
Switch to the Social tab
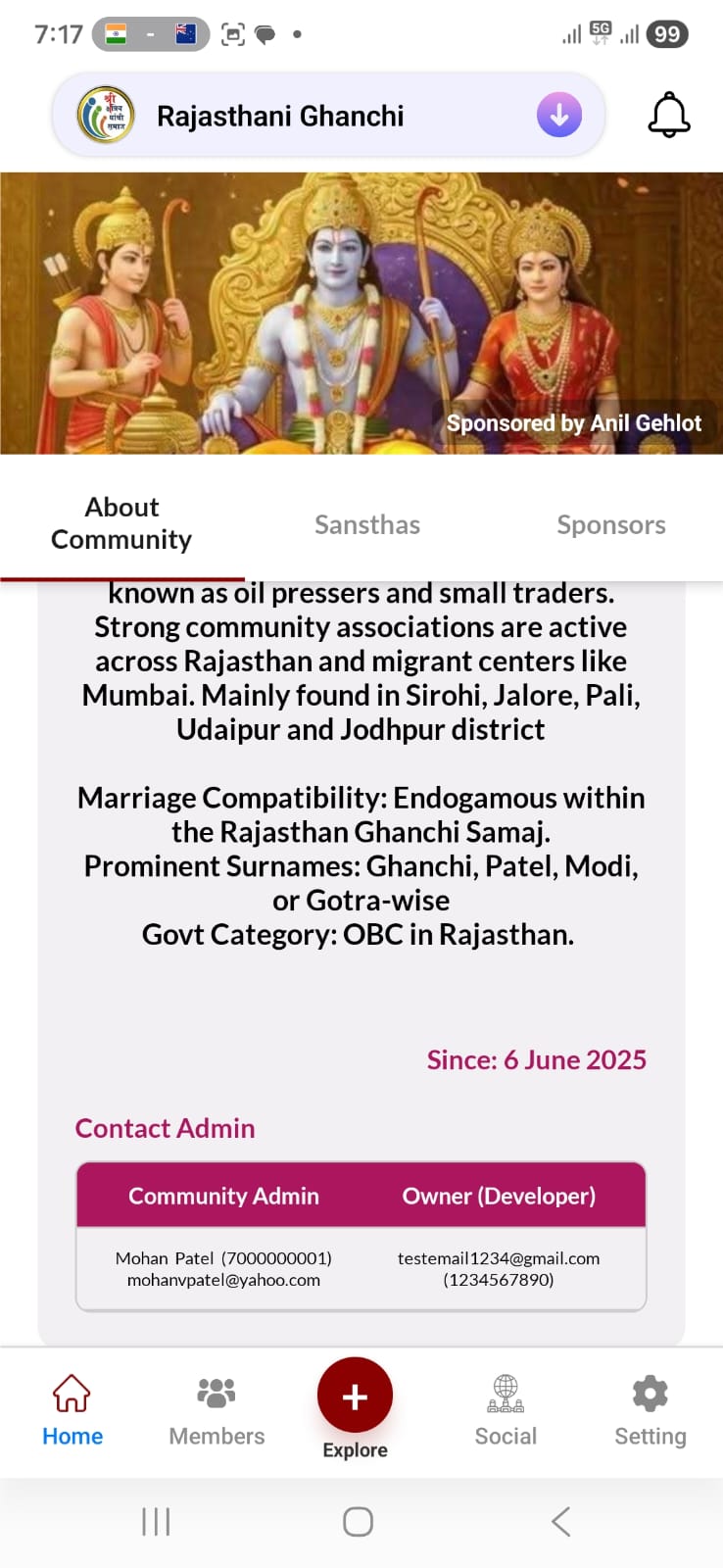[506, 1410]
